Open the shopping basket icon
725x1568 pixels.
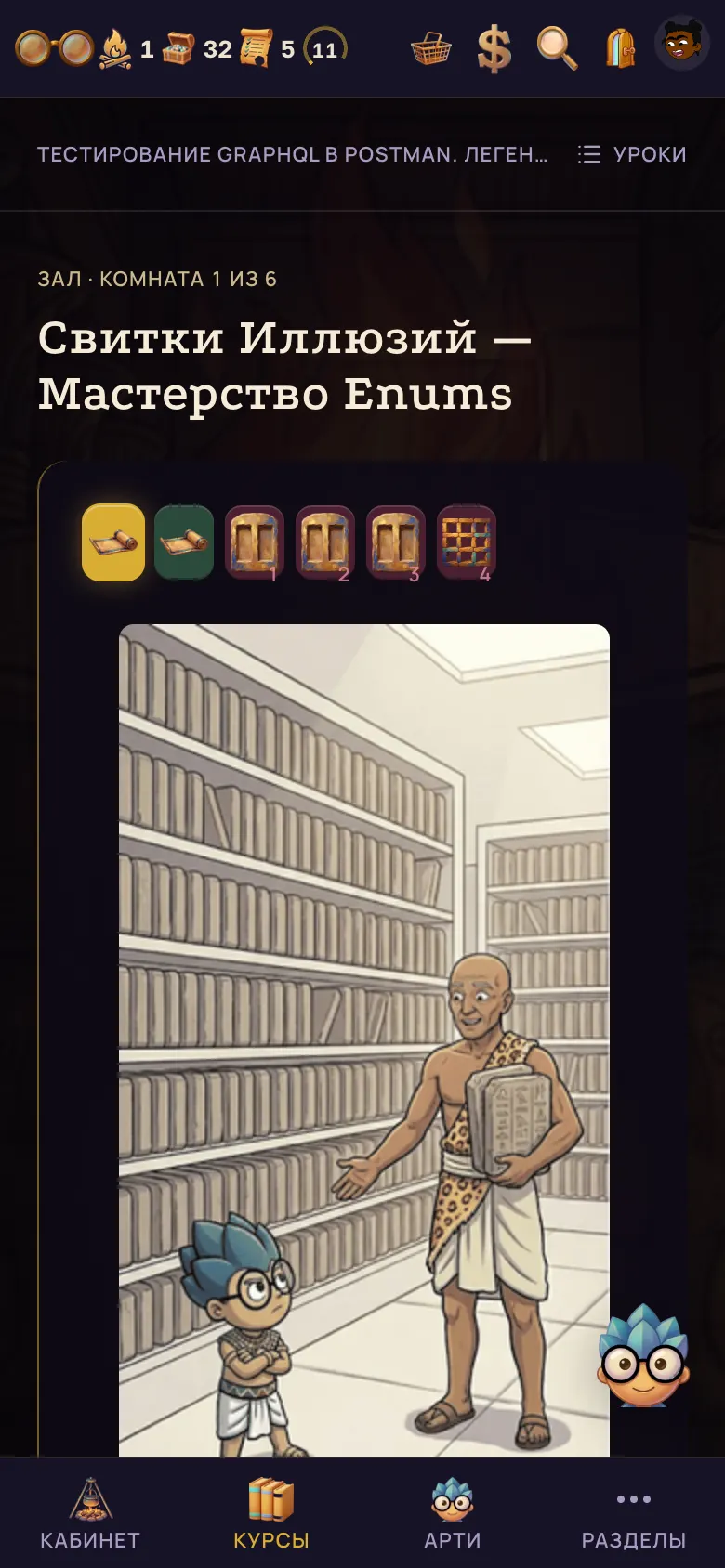coord(430,47)
